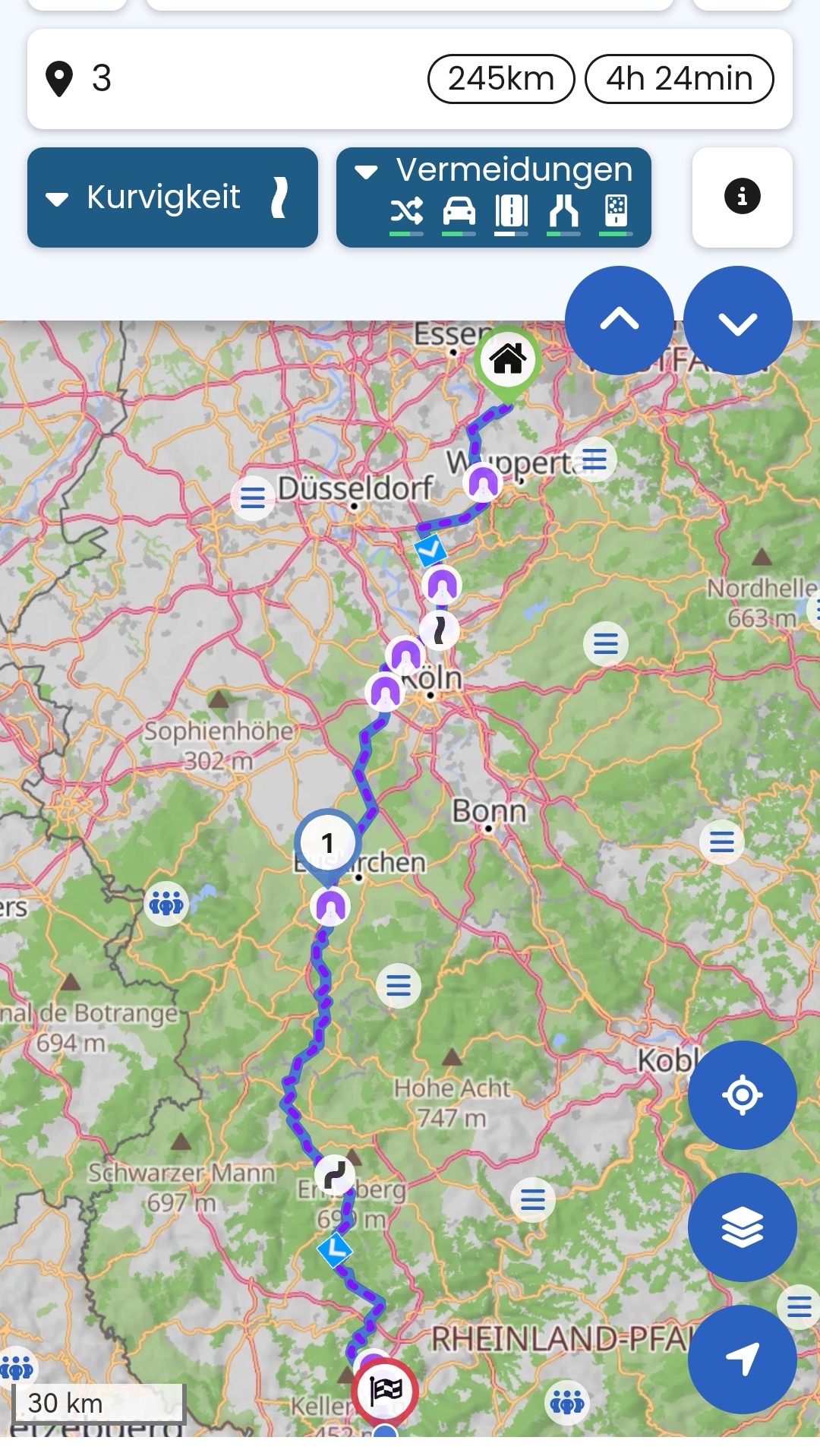The height and width of the screenshot is (1456, 820).
Task: Start navigation with the arrow button
Action: click(x=742, y=1359)
